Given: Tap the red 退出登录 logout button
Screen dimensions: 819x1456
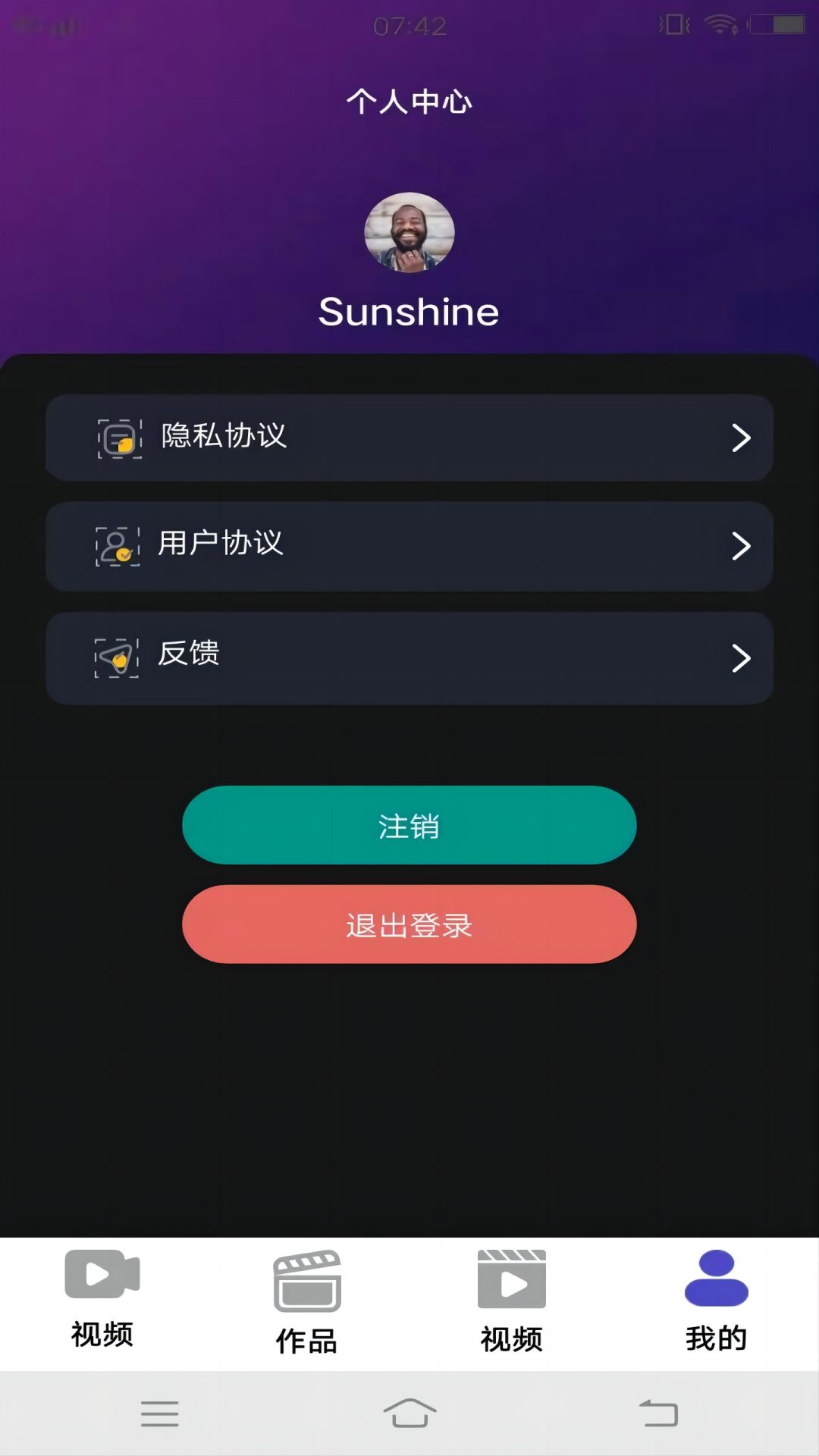Looking at the screenshot, I should coord(409,924).
